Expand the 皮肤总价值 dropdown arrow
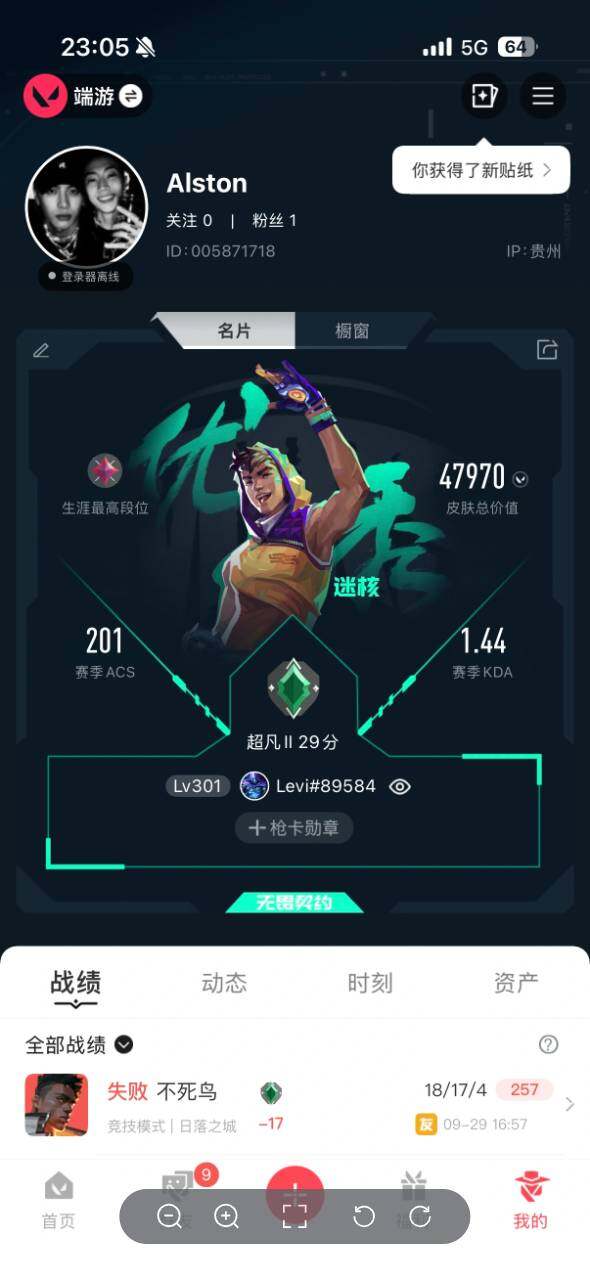The width and height of the screenshot is (590, 1271). tap(520, 479)
